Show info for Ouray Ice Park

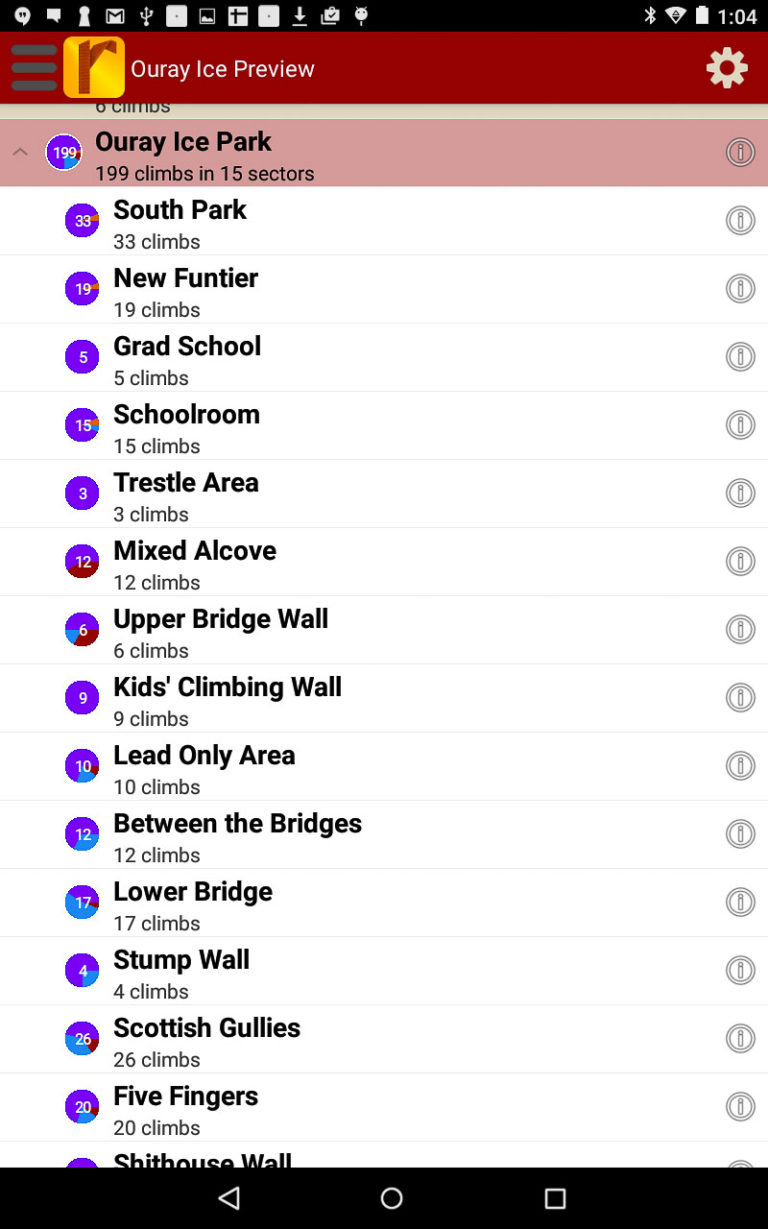pos(740,152)
